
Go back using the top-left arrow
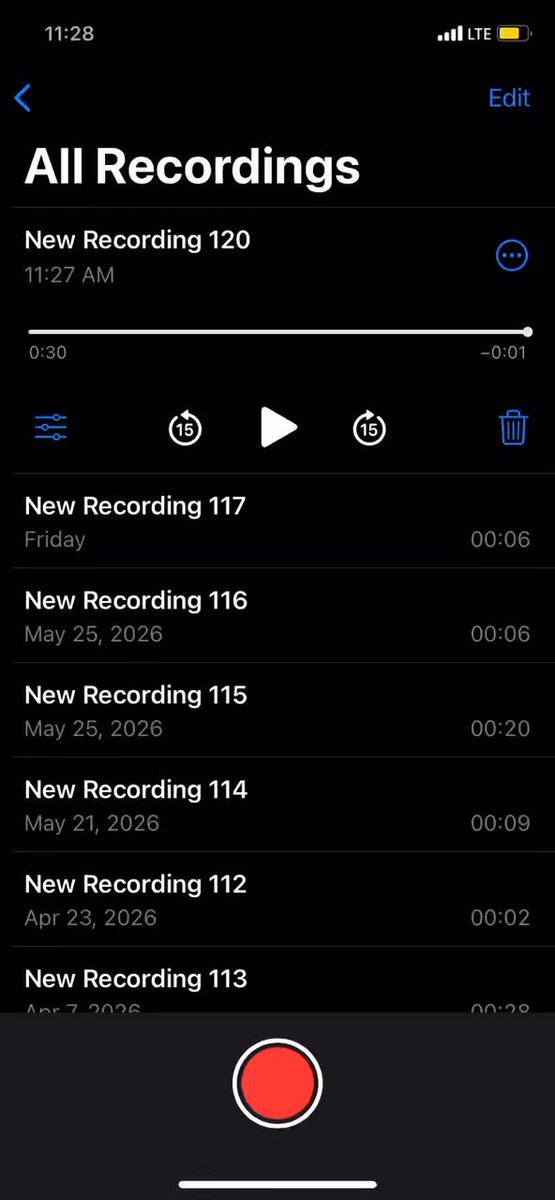click(23, 98)
